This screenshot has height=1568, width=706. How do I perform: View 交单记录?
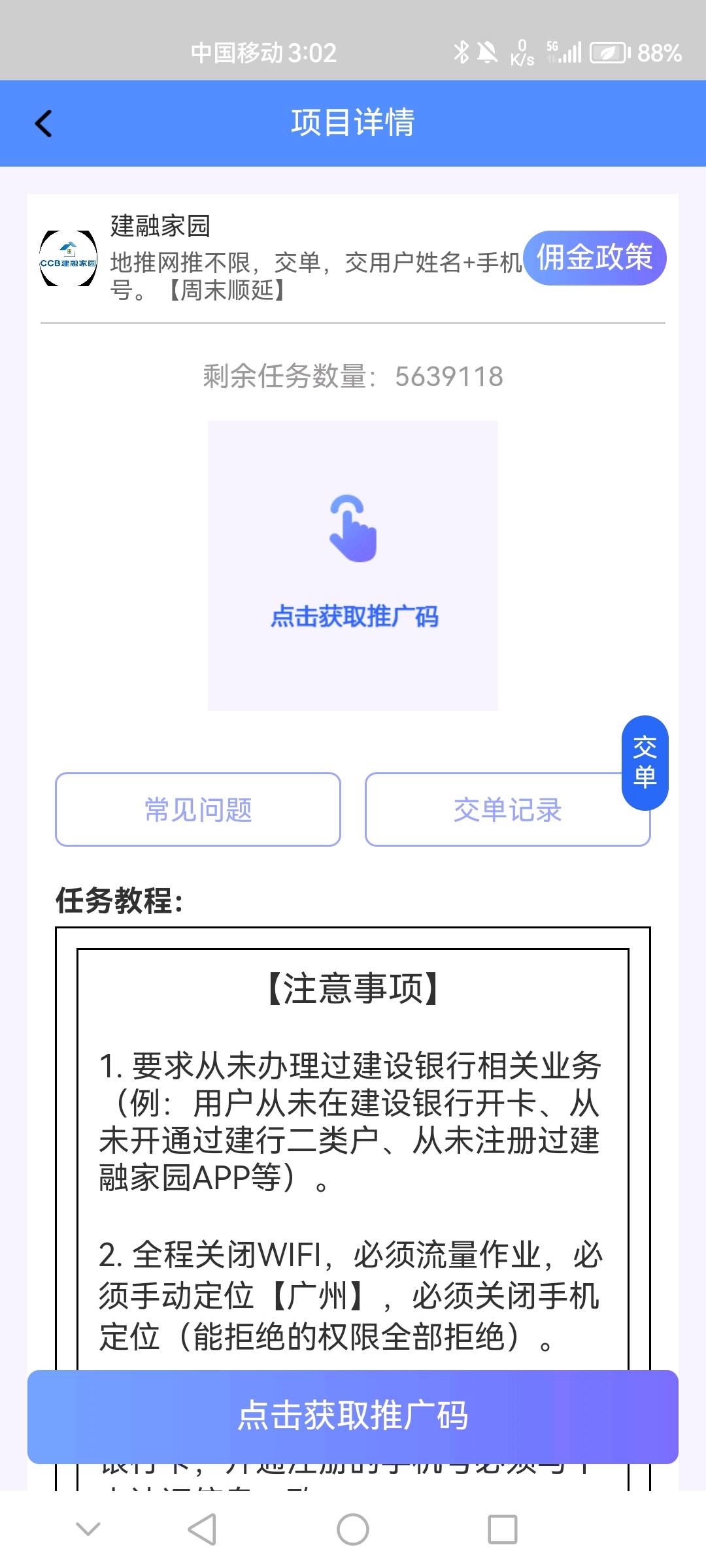tap(497, 810)
